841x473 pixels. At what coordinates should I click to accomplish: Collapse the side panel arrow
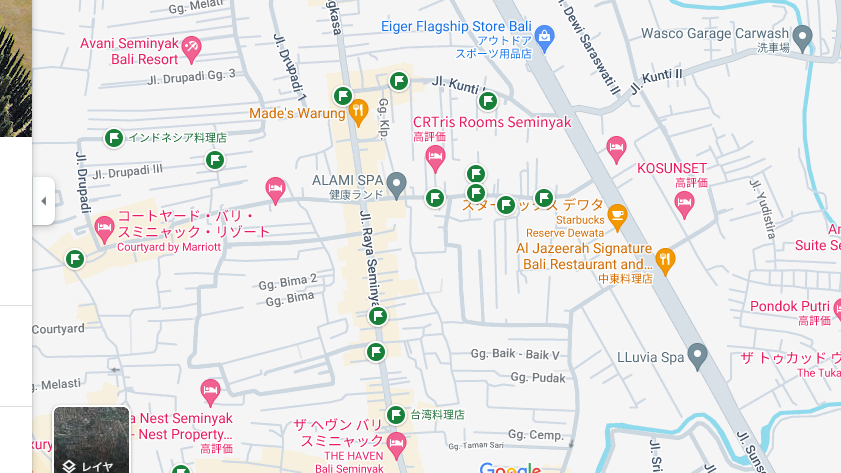[x=43, y=201]
